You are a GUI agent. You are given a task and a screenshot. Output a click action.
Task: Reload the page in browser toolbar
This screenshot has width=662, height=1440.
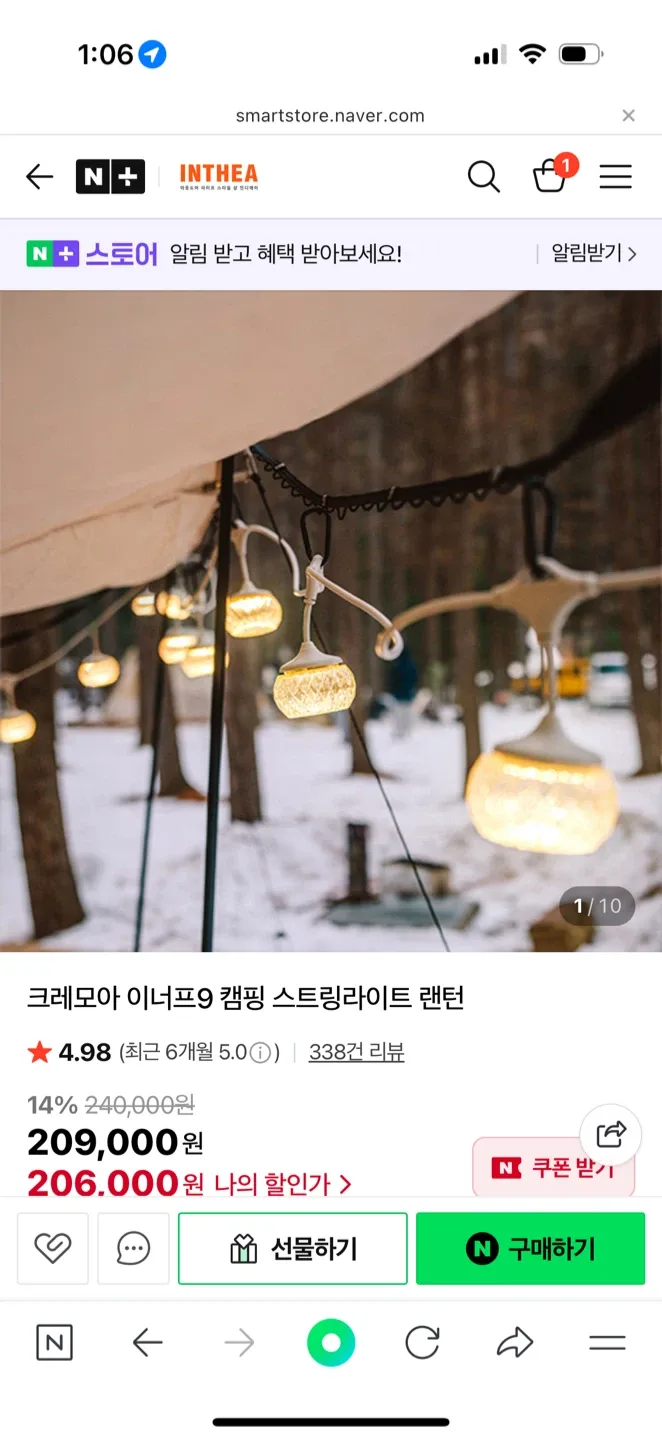point(422,1343)
